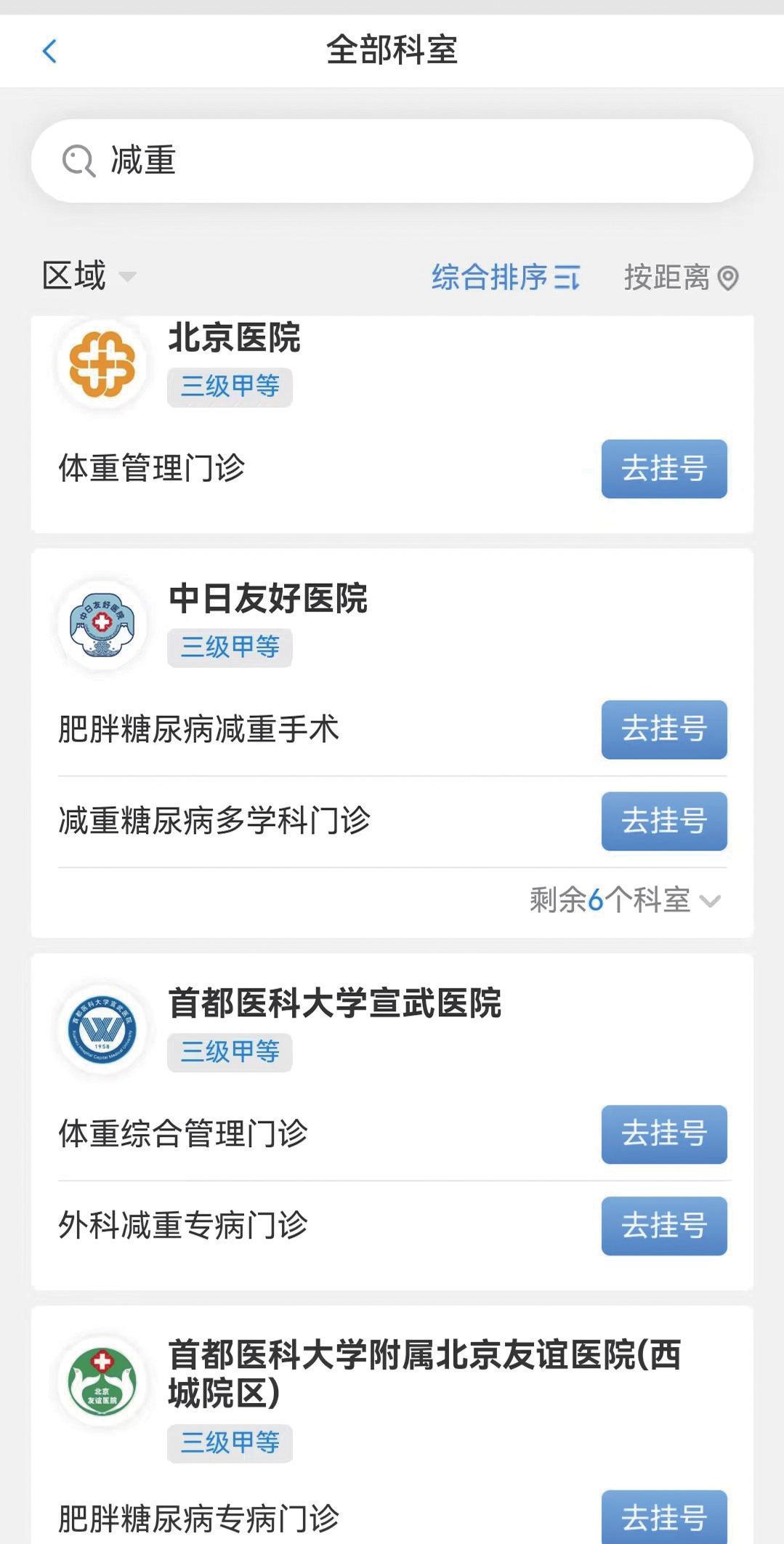
Task: Select 综合排序 sorting option
Action: tap(506, 277)
